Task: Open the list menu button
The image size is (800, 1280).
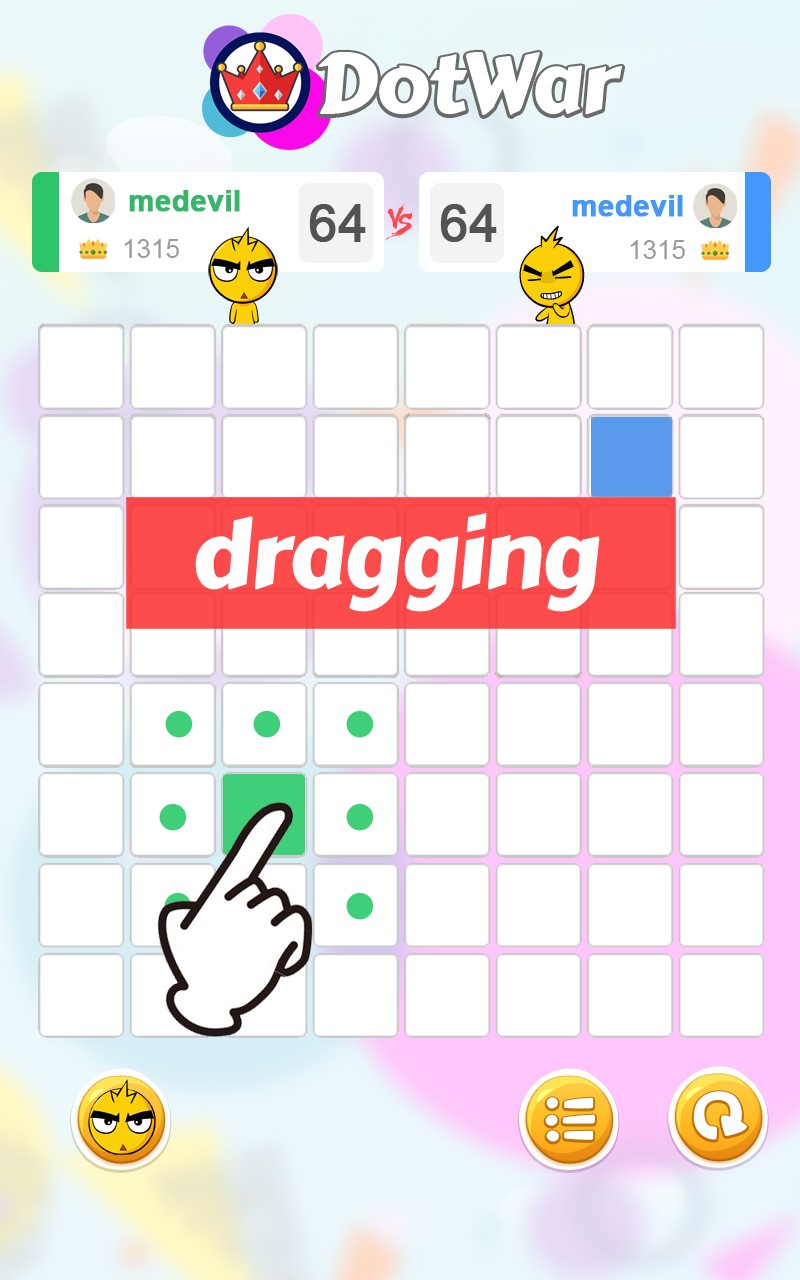Action: [568, 1120]
